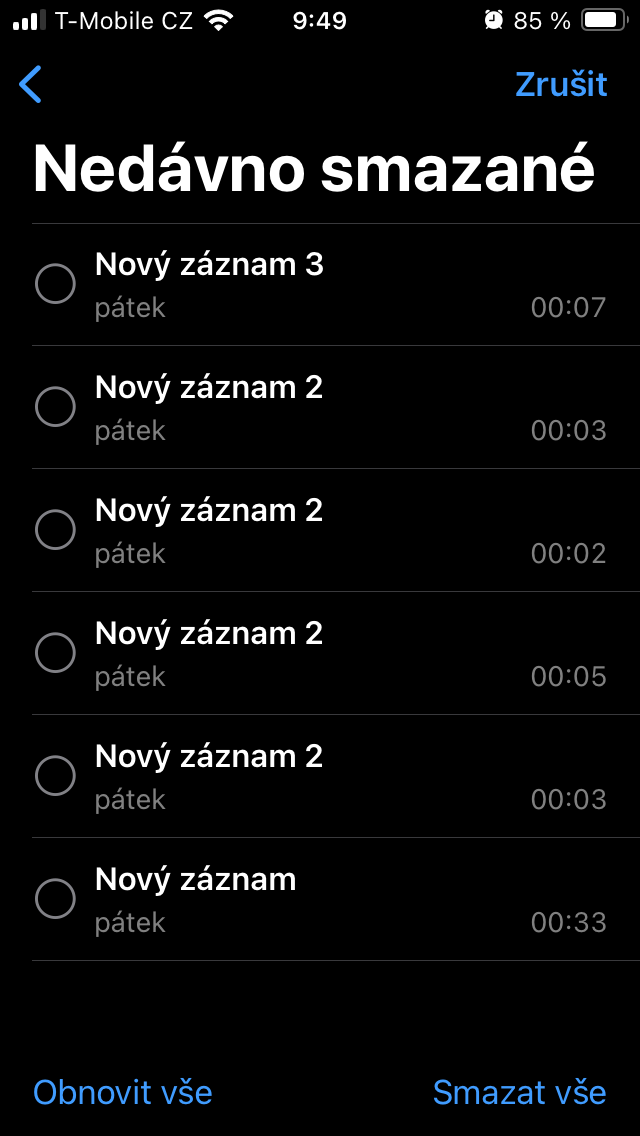Delete everything with Smazat vše
Screen dimensions: 640x1136
(x=519, y=1092)
